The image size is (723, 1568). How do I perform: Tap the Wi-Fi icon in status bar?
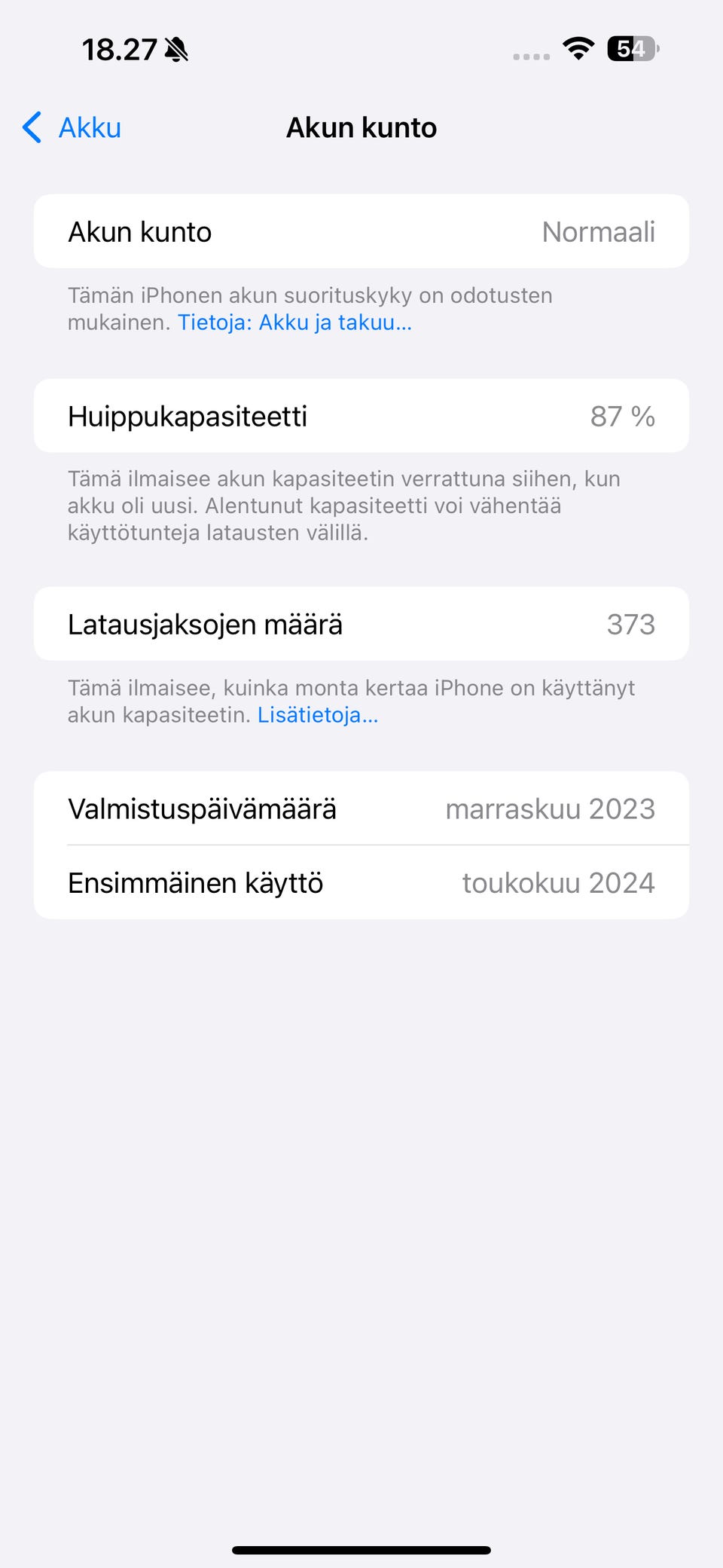577,49
